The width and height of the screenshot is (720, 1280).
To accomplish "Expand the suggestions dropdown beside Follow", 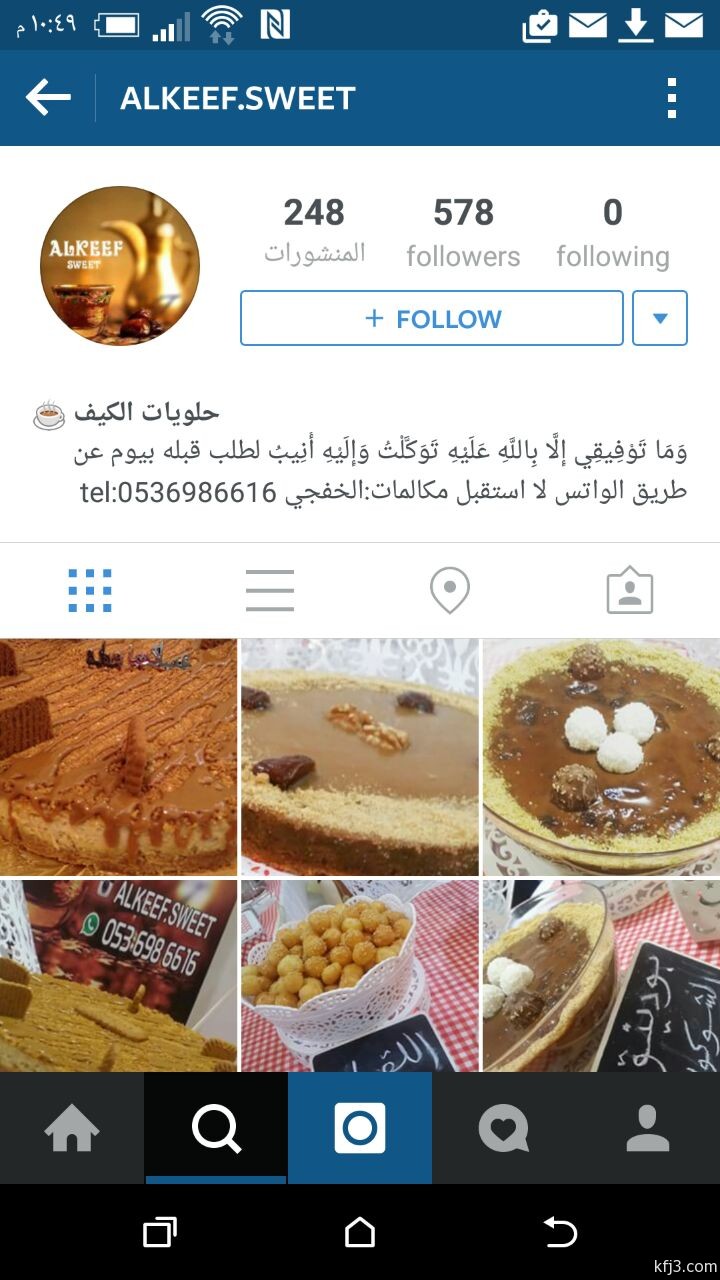I will (x=660, y=319).
